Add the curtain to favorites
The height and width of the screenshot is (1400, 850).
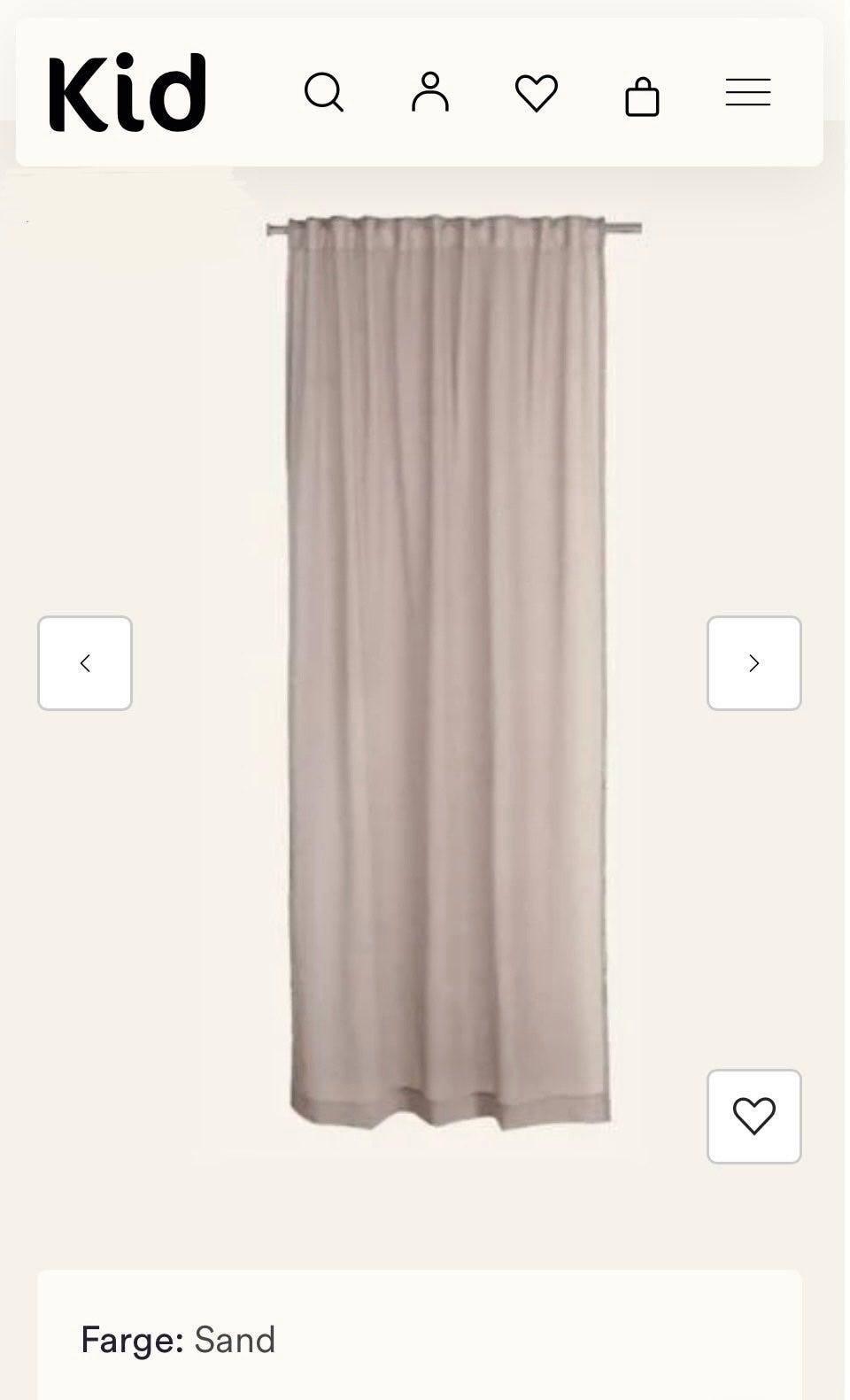point(754,1116)
